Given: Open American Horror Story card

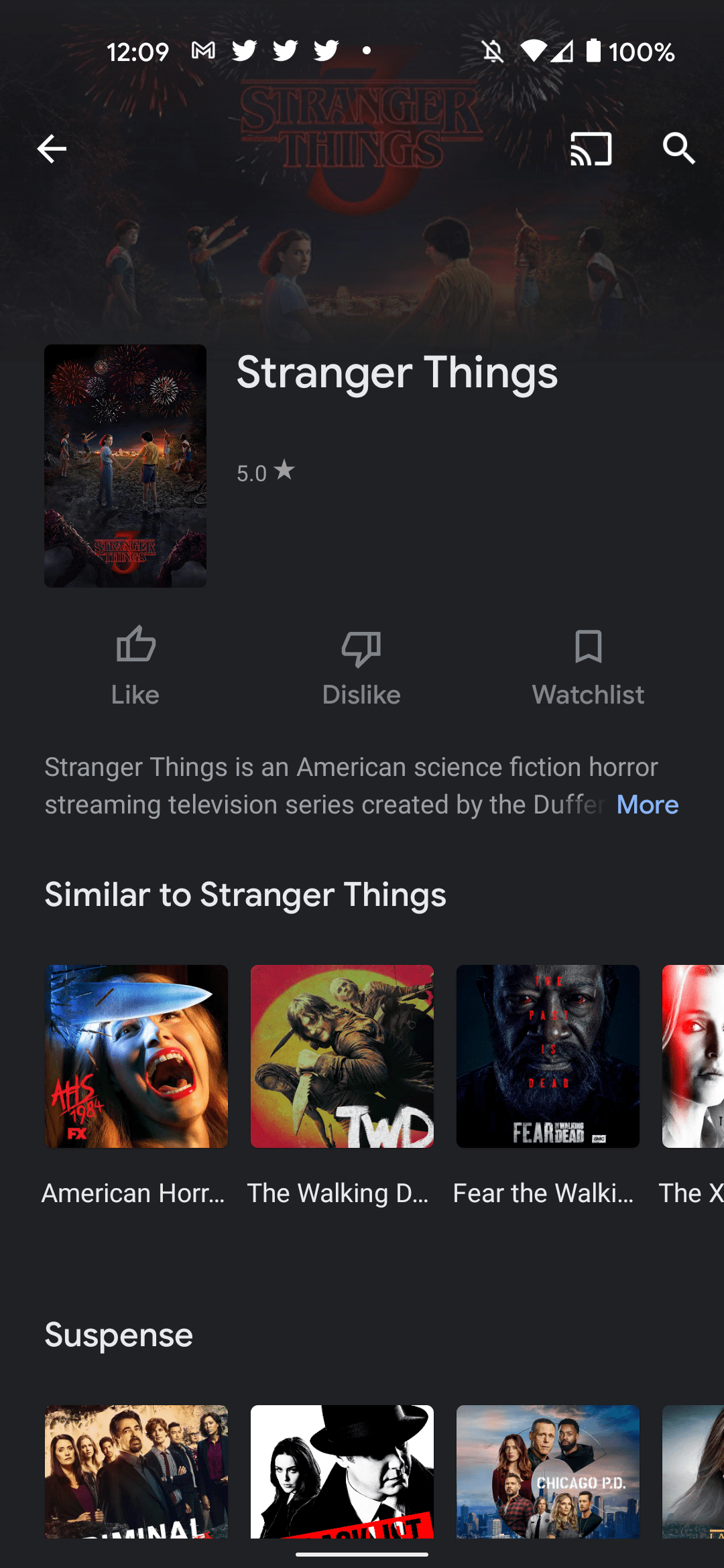Looking at the screenshot, I should pos(136,1056).
